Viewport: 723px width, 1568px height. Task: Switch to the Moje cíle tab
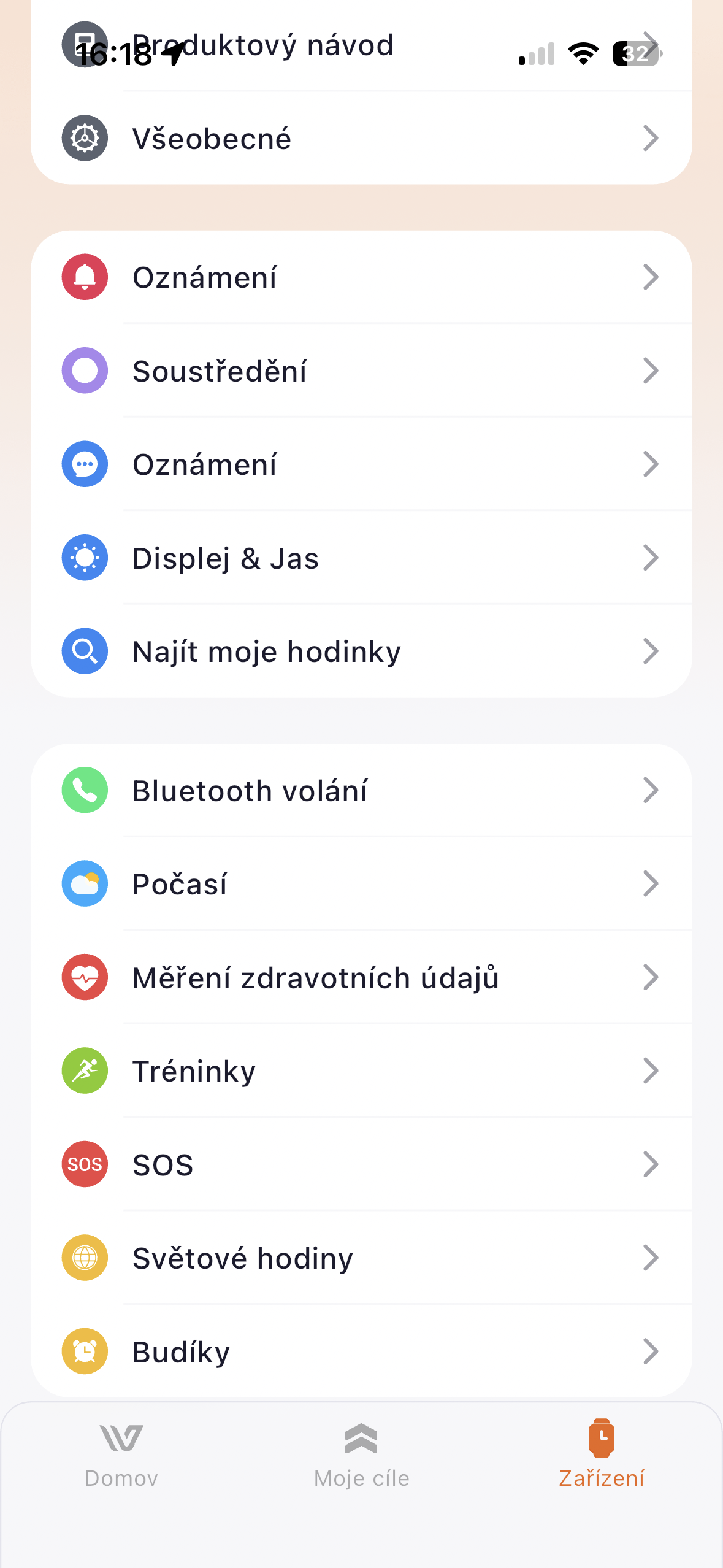pyautogui.click(x=361, y=1454)
